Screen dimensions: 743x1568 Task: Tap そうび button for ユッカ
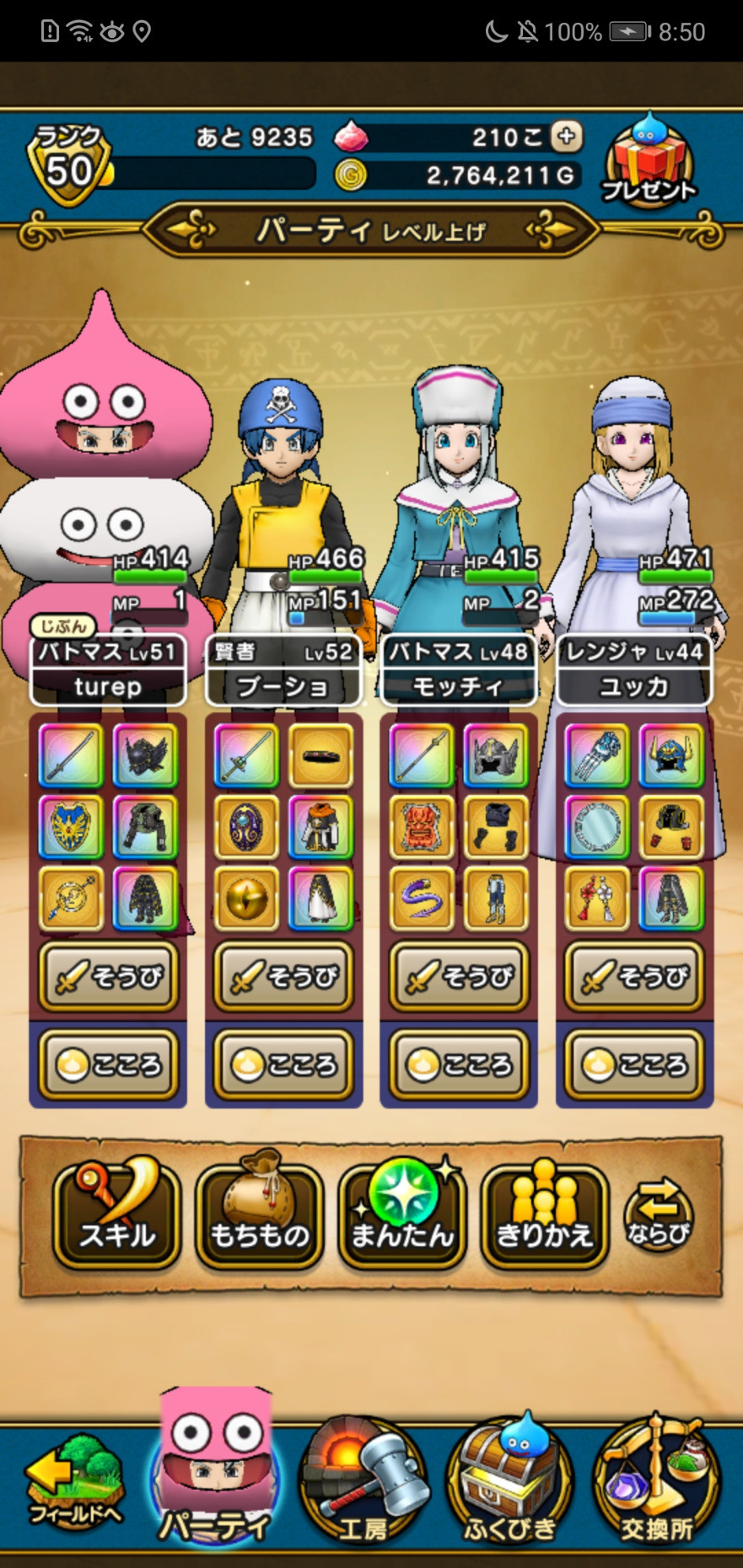click(634, 976)
